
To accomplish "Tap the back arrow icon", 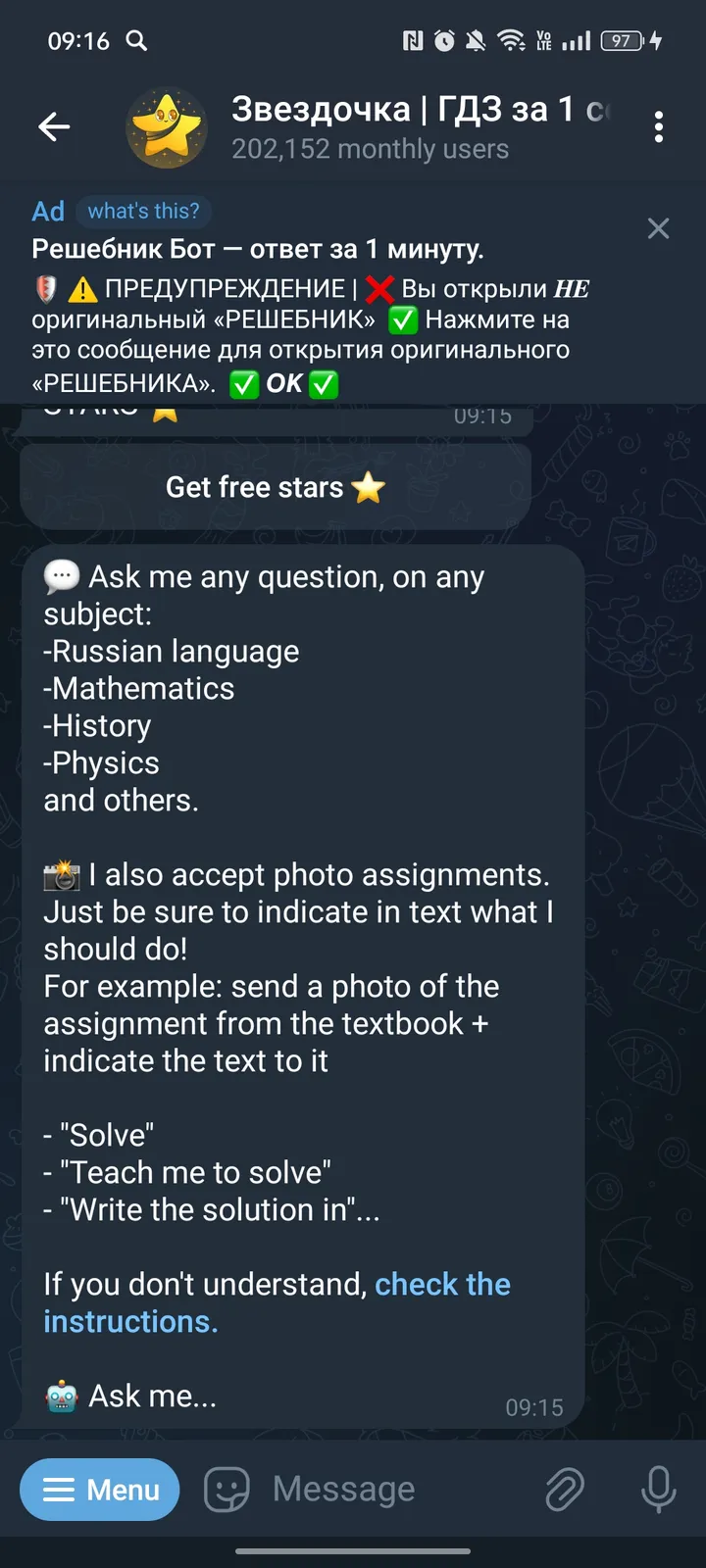I will [x=54, y=126].
